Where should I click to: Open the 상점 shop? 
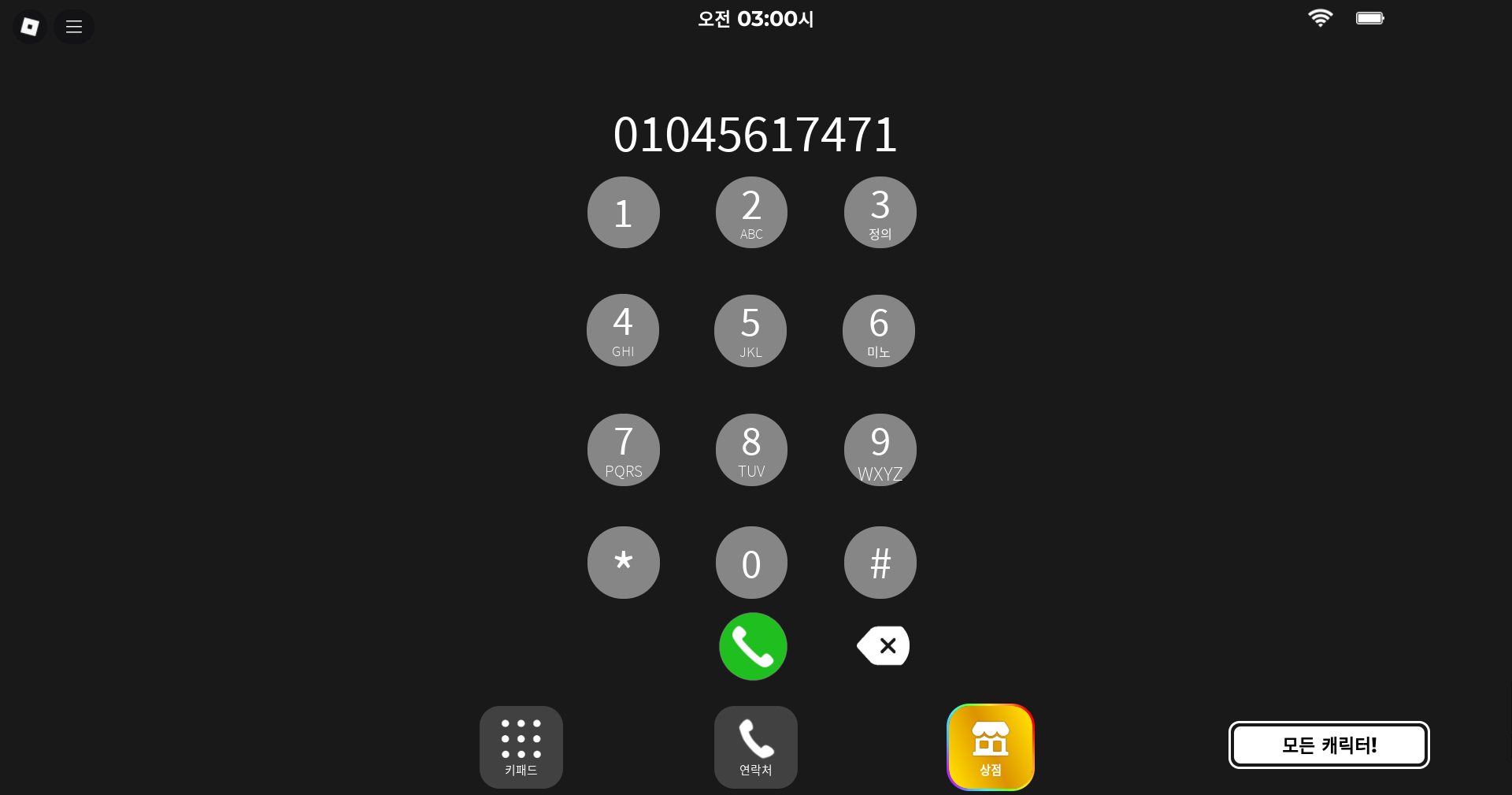pyautogui.click(x=990, y=747)
